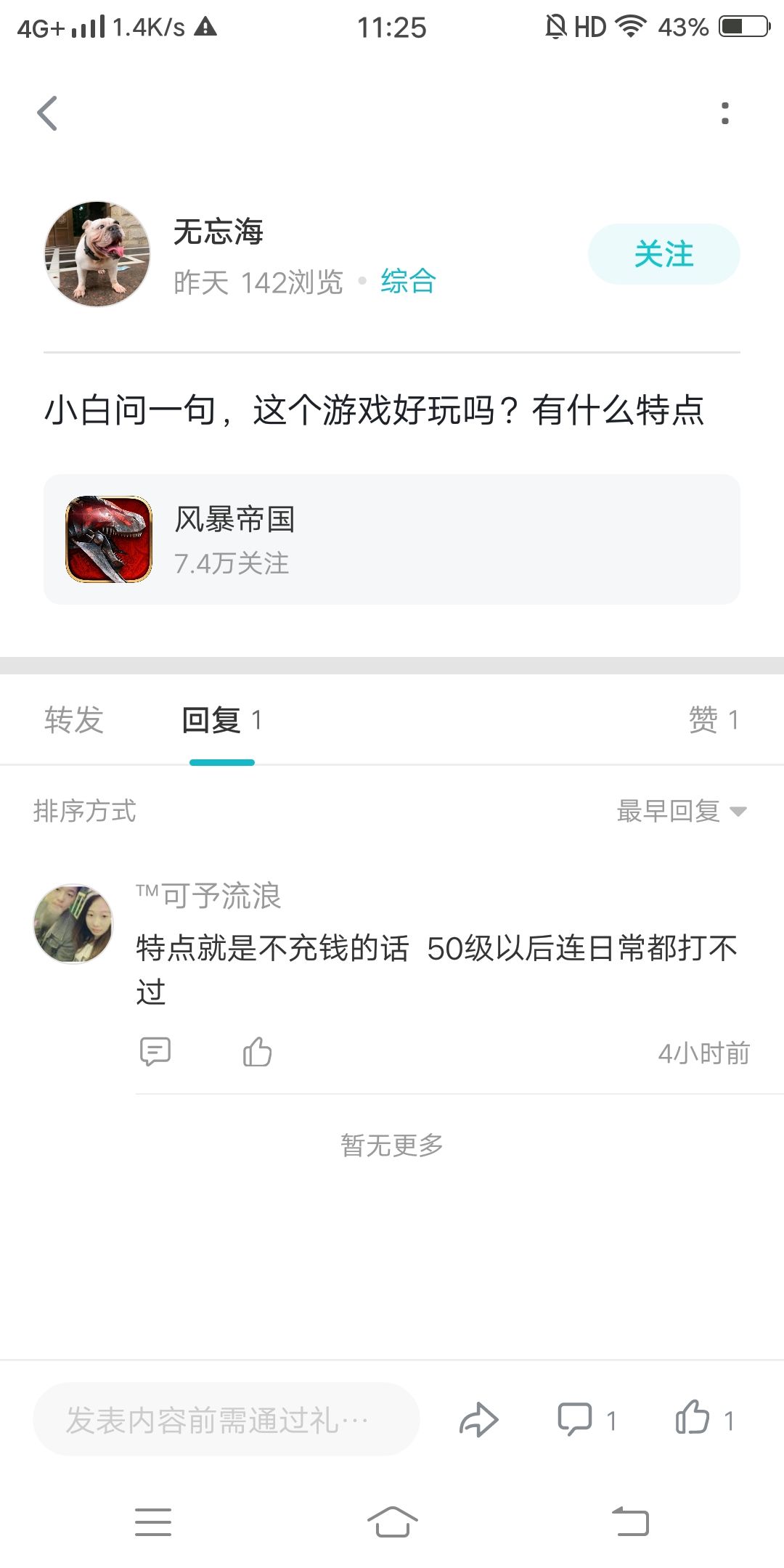Viewport: 784px width, 1568px height.
Task: Like the post with bottom thumbs-up
Action: pos(704,1418)
